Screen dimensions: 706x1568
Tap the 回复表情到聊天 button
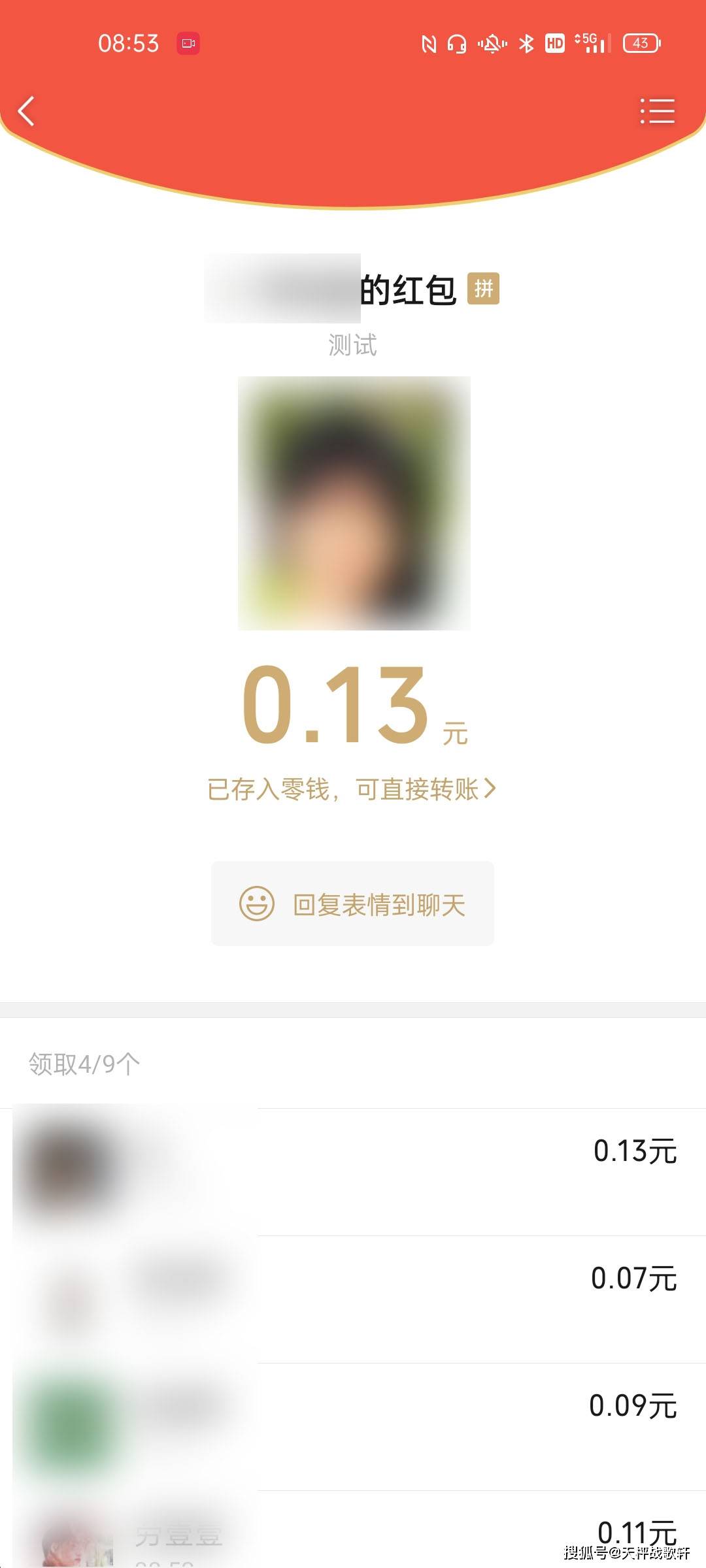pyautogui.click(x=352, y=904)
